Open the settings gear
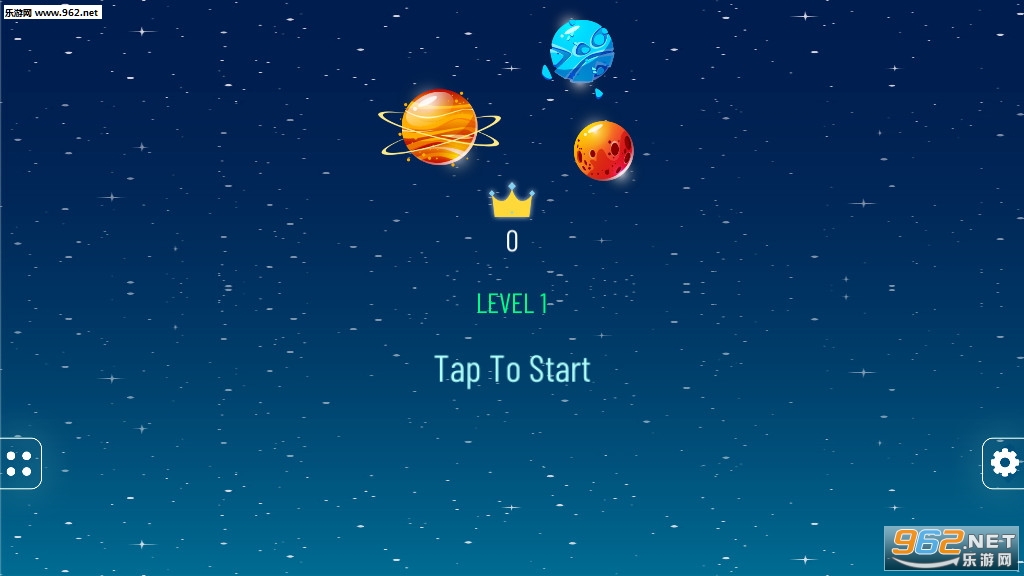Image resolution: width=1024 pixels, height=576 pixels. [1004, 462]
